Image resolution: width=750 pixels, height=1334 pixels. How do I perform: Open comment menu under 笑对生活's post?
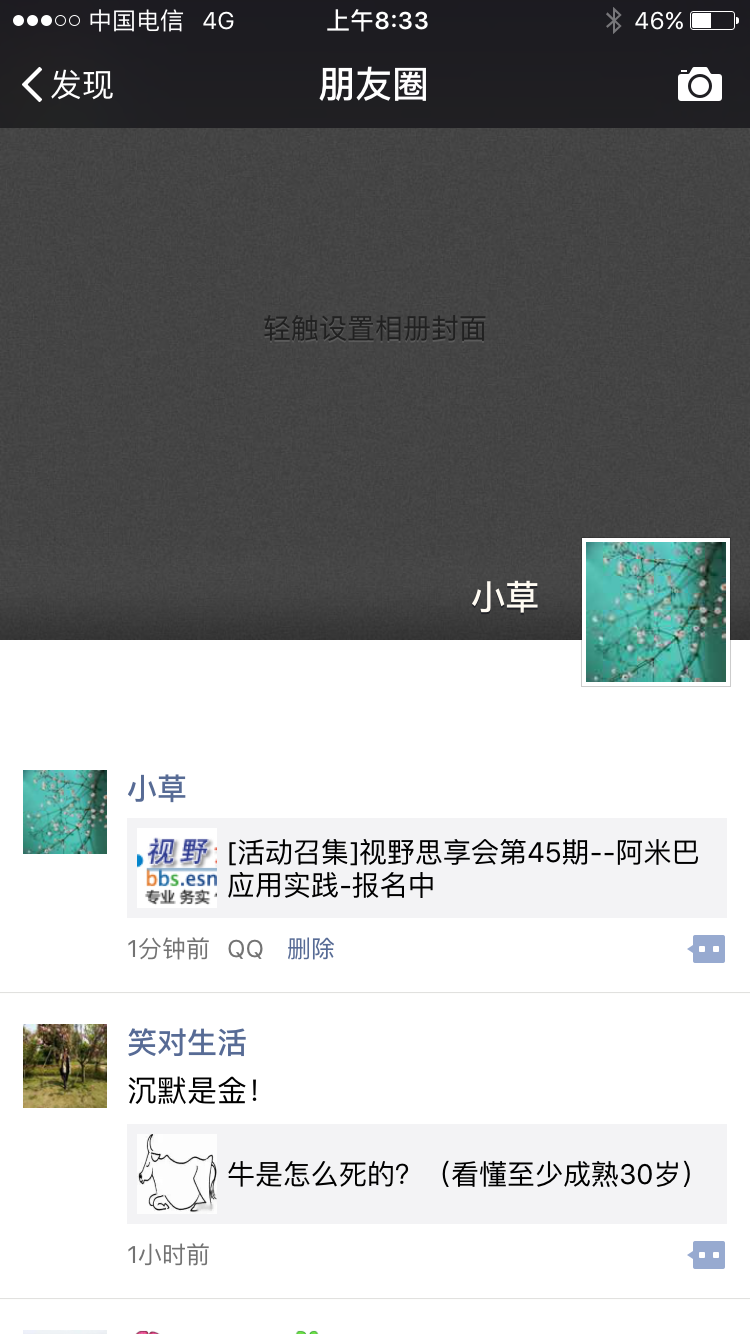[x=708, y=1255]
